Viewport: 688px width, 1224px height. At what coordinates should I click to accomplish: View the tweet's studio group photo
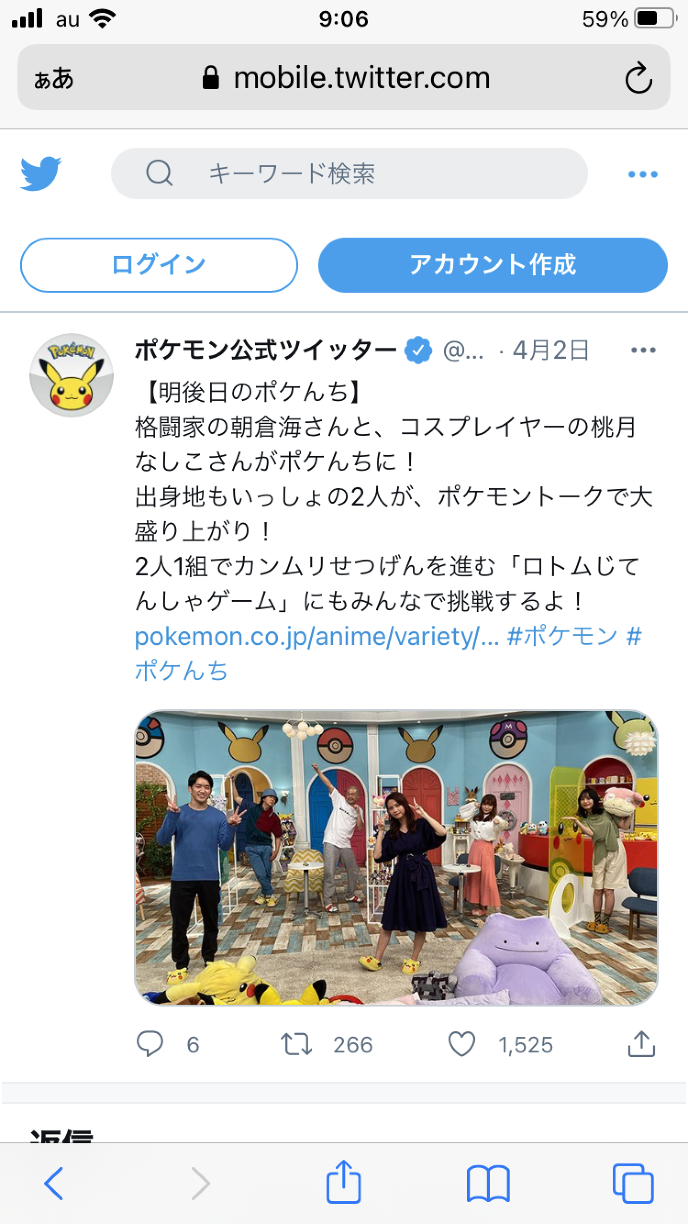point(397,857)
